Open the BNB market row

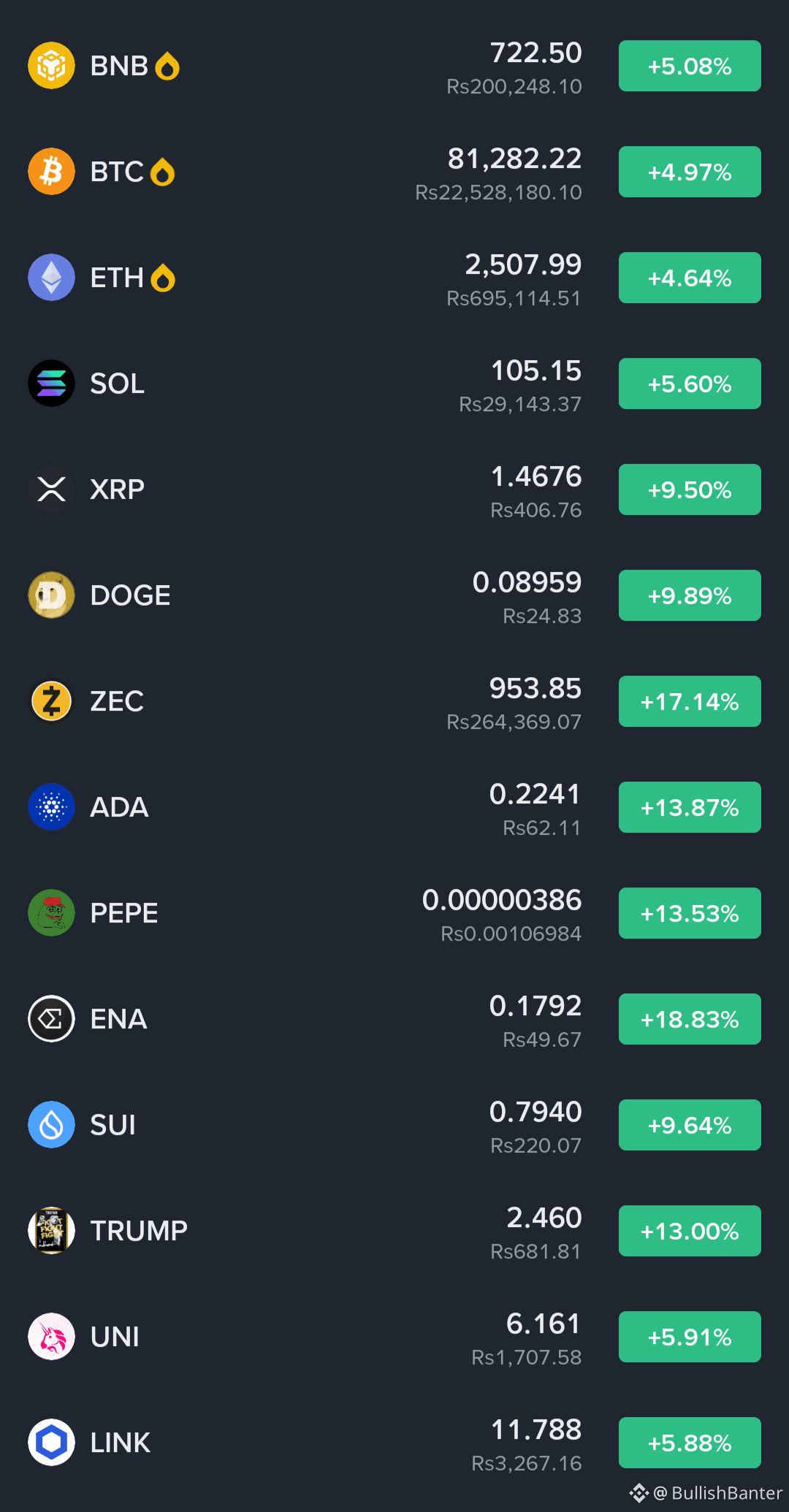pyautogui.click(x=394, y=66)
